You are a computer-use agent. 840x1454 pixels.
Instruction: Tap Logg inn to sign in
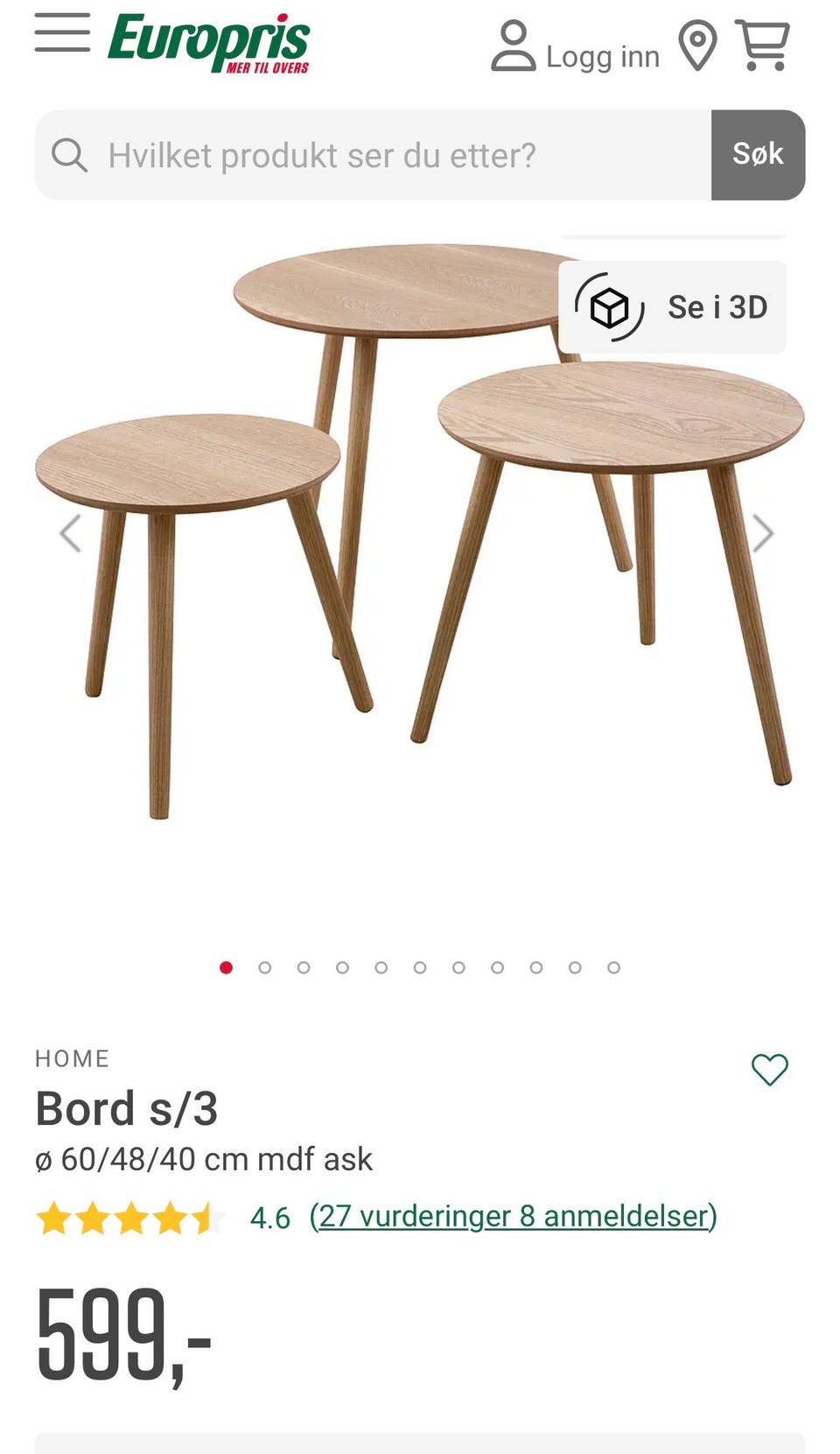[575, 46]
